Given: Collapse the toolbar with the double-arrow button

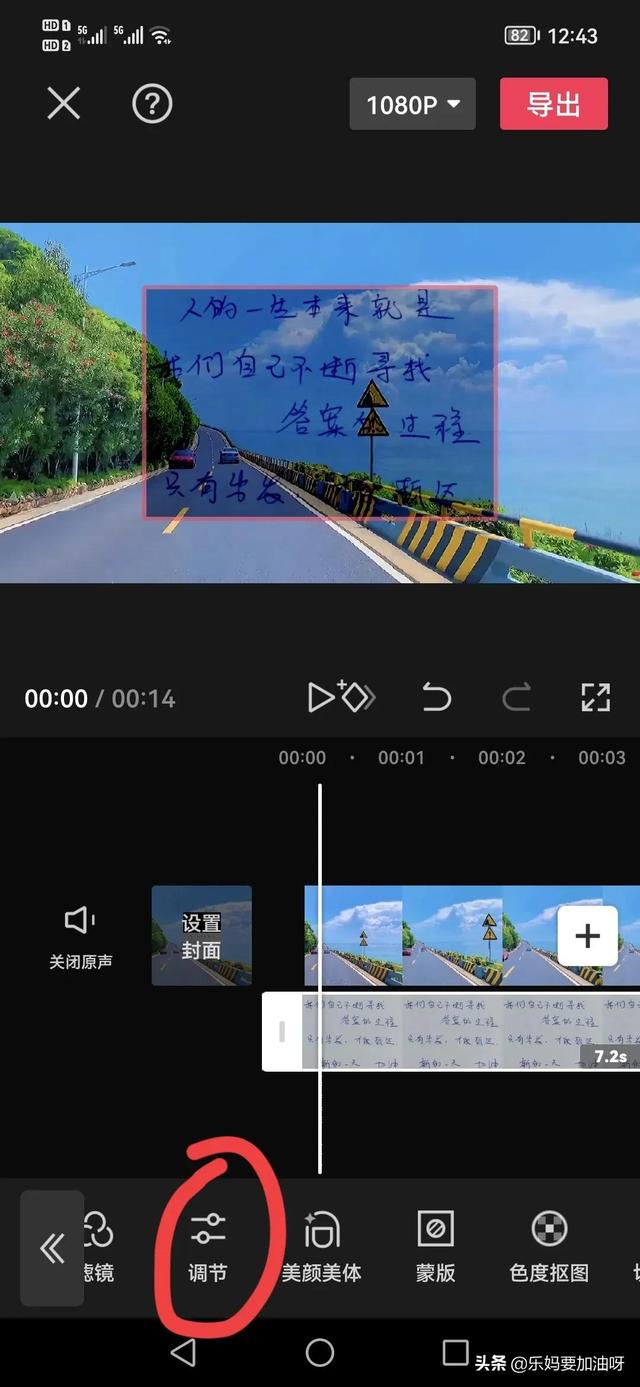Looking at the screenshot, I should point(52,1247).
